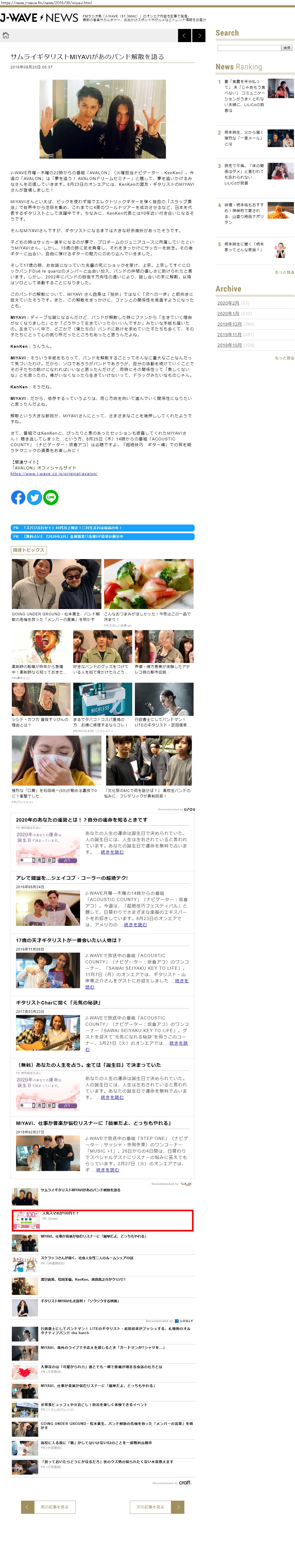Open the home icon
The height and width of the screenshot is (1568, 295).
tap(6, 35)
